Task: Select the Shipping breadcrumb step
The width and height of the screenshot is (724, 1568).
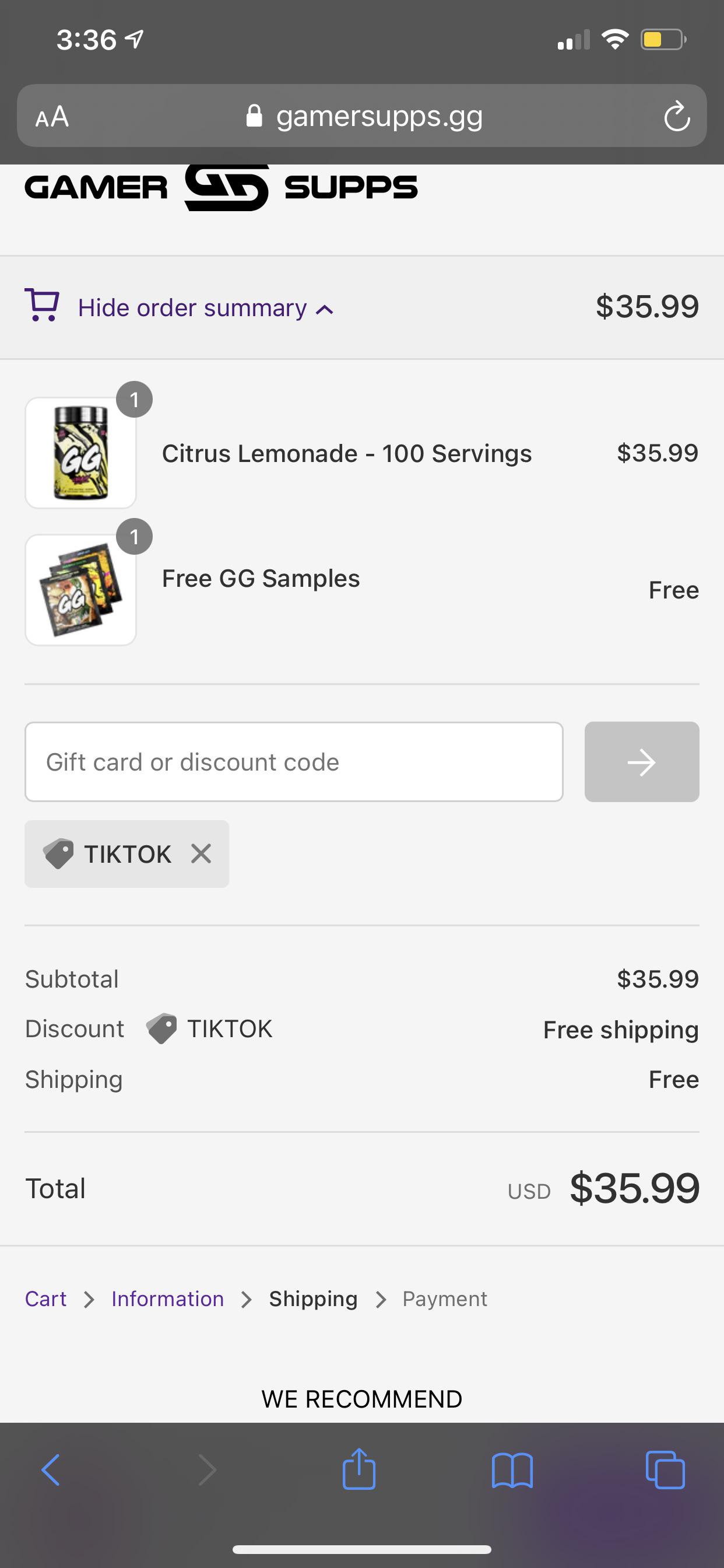Action: click(314, 1299)
